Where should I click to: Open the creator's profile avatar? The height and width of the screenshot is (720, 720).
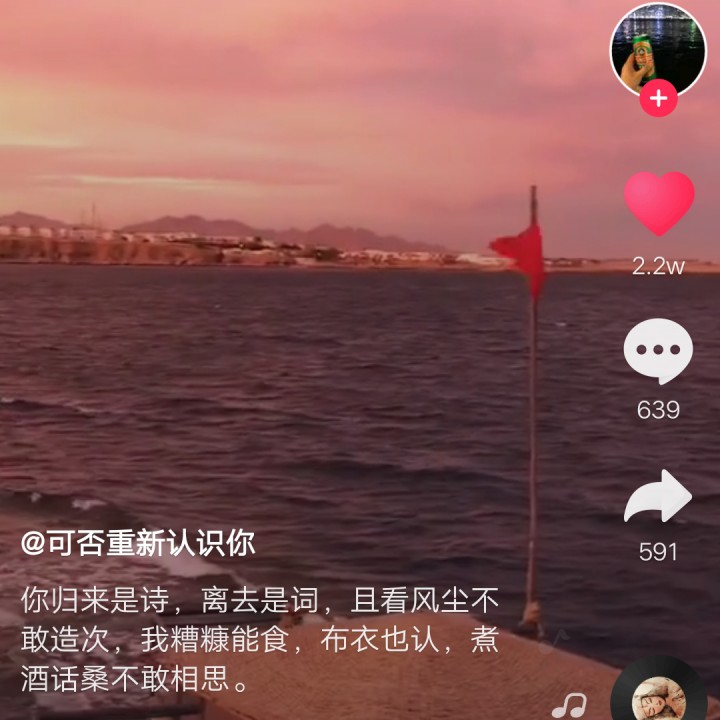(658, 51)
